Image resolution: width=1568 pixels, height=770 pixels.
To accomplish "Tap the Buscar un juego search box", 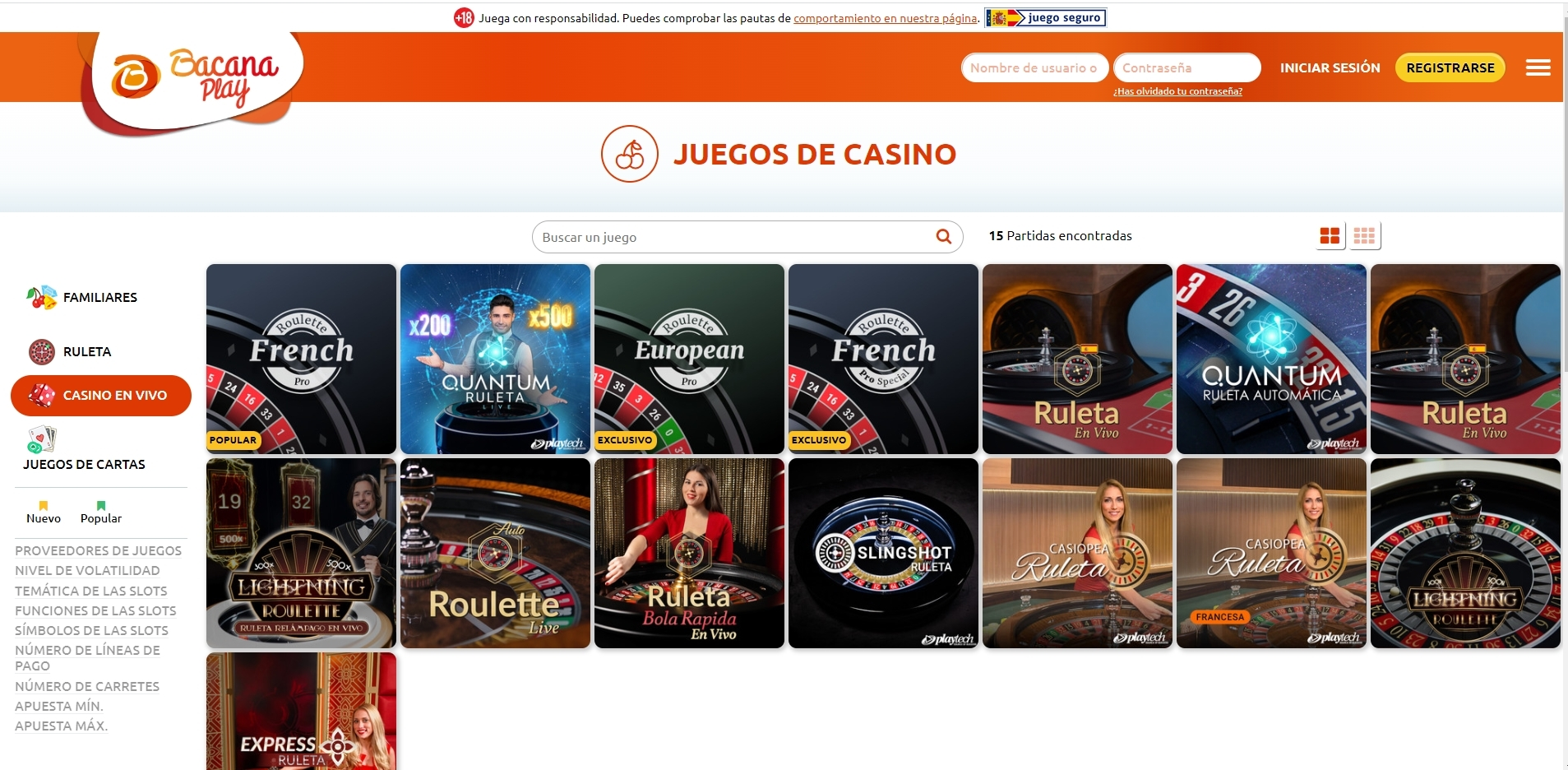I will tap(732, 237).
